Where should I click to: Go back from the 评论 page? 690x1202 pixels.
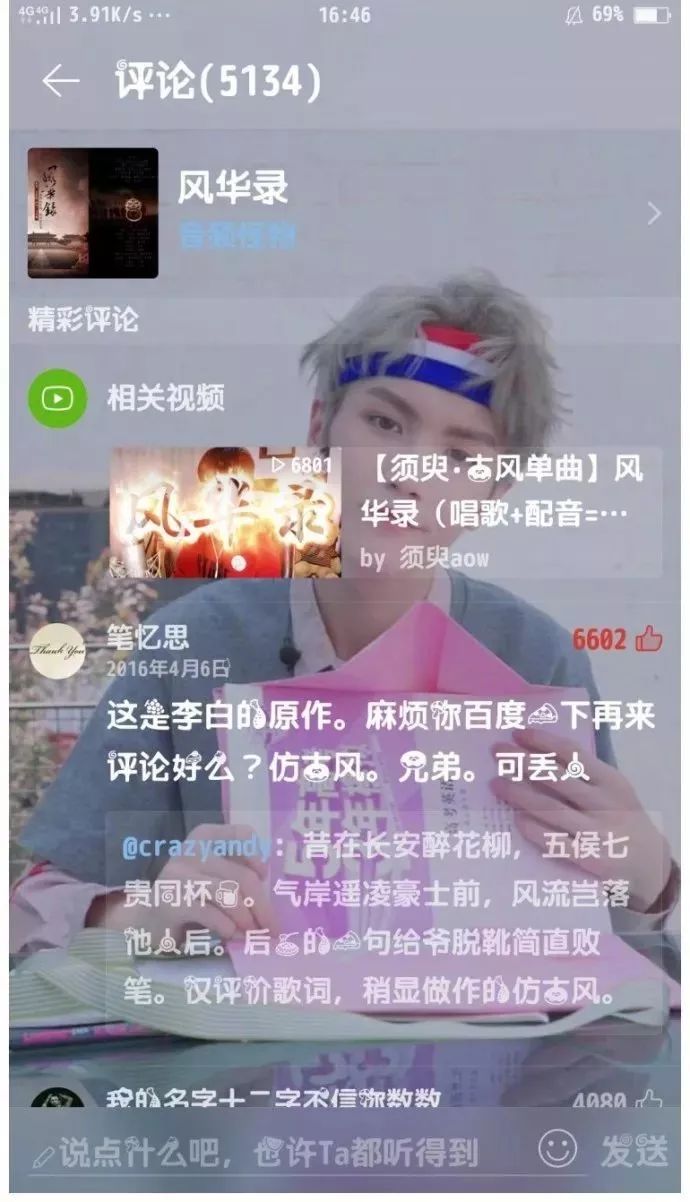click(x=60, y=82)
